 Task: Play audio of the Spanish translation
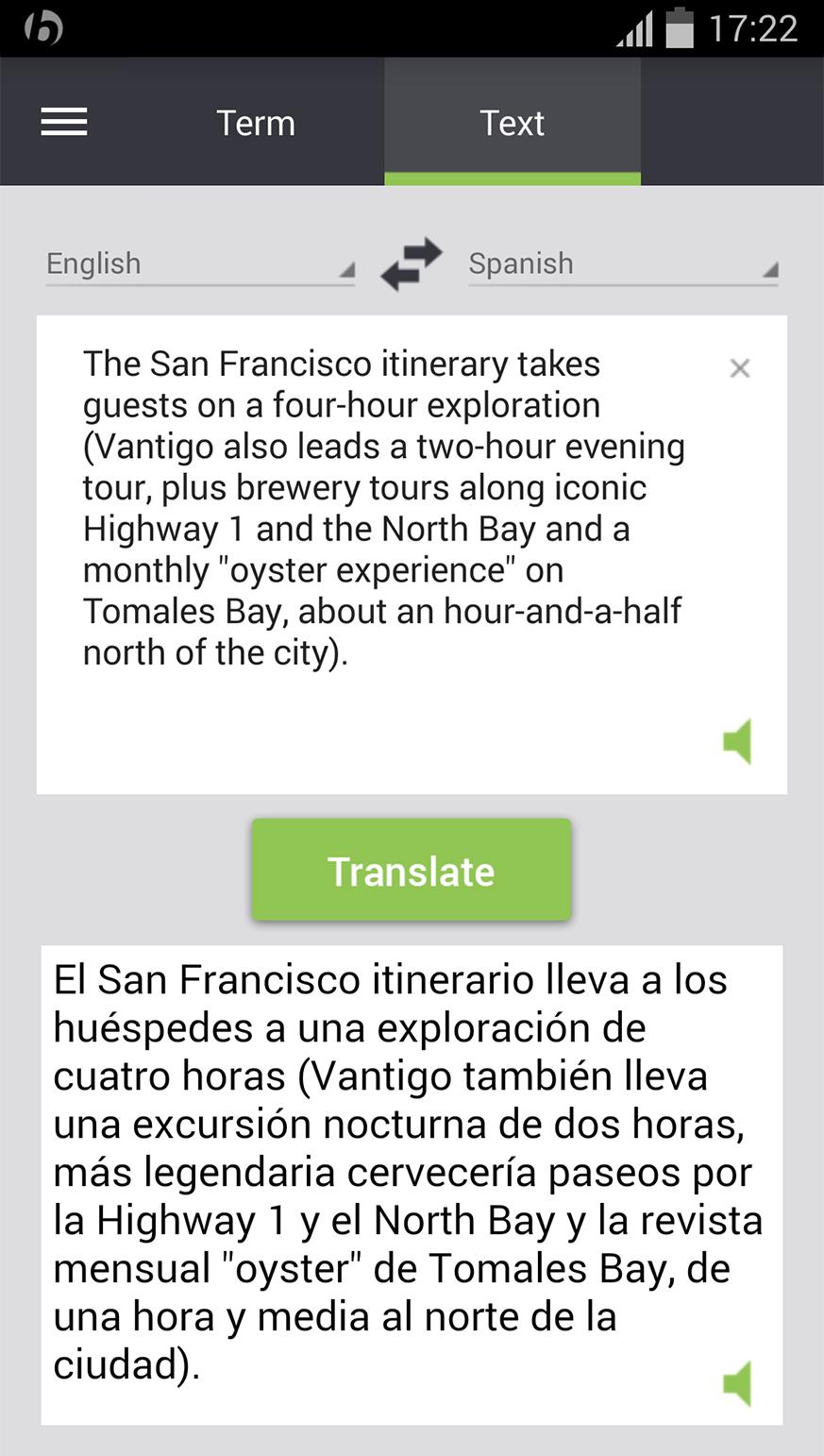738,1383
